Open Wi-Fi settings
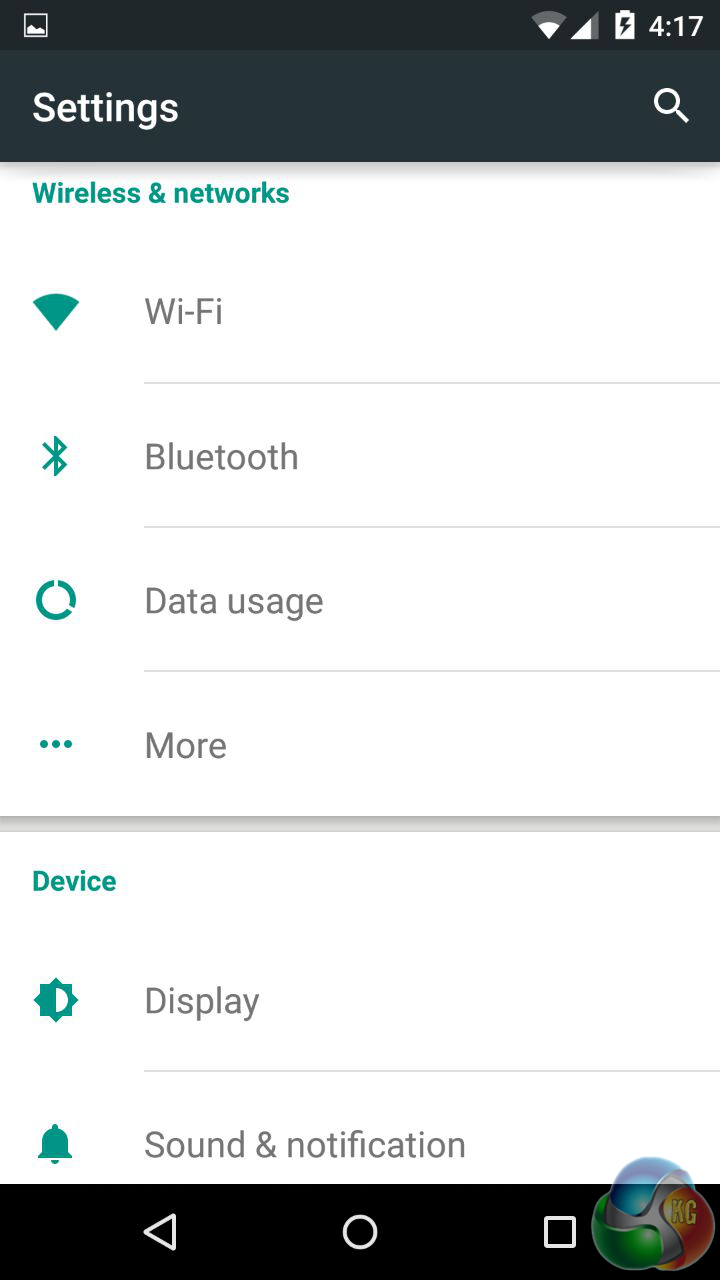720x1280 pixels. pos(184,312)
